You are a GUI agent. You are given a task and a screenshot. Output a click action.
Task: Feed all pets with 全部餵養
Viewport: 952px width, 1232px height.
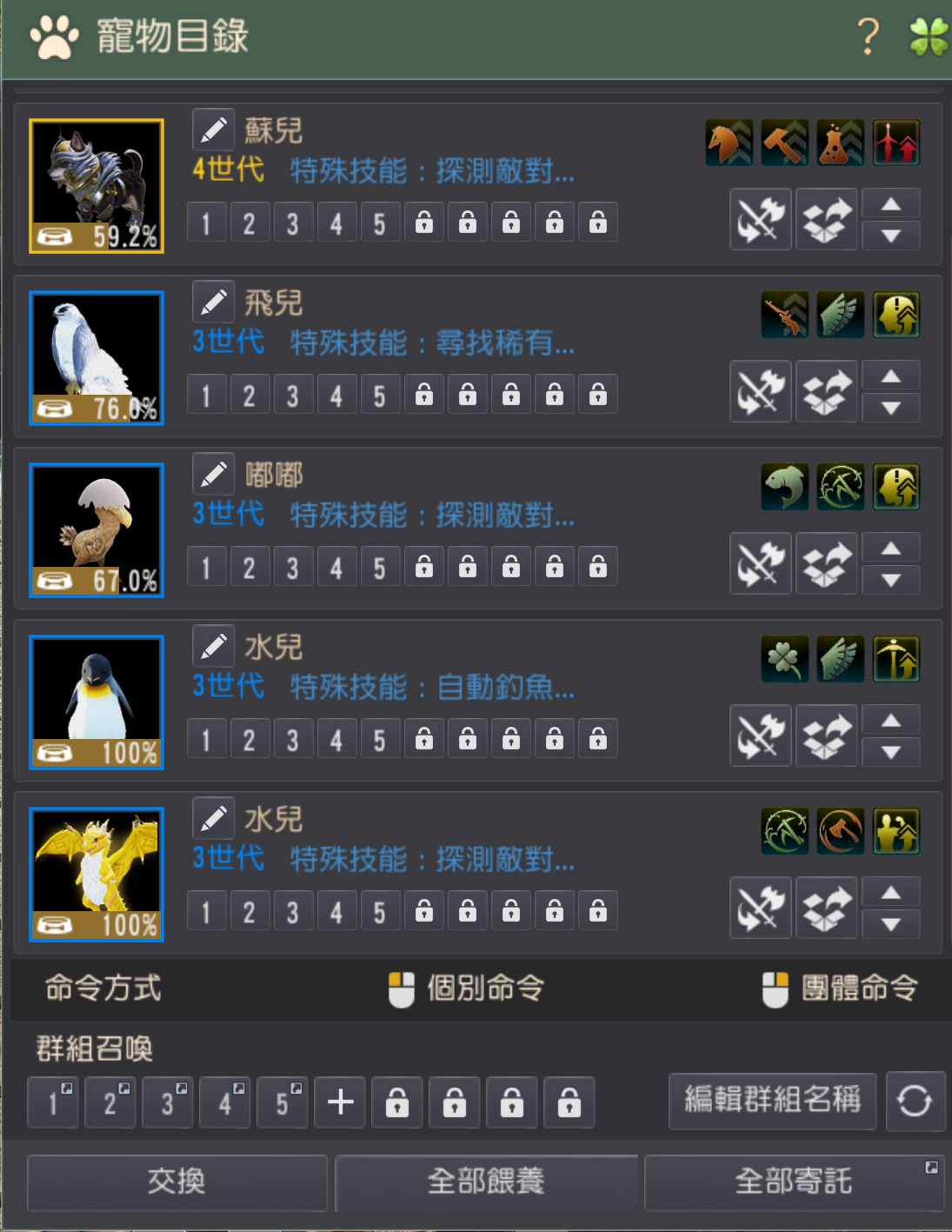[486, 1182]
